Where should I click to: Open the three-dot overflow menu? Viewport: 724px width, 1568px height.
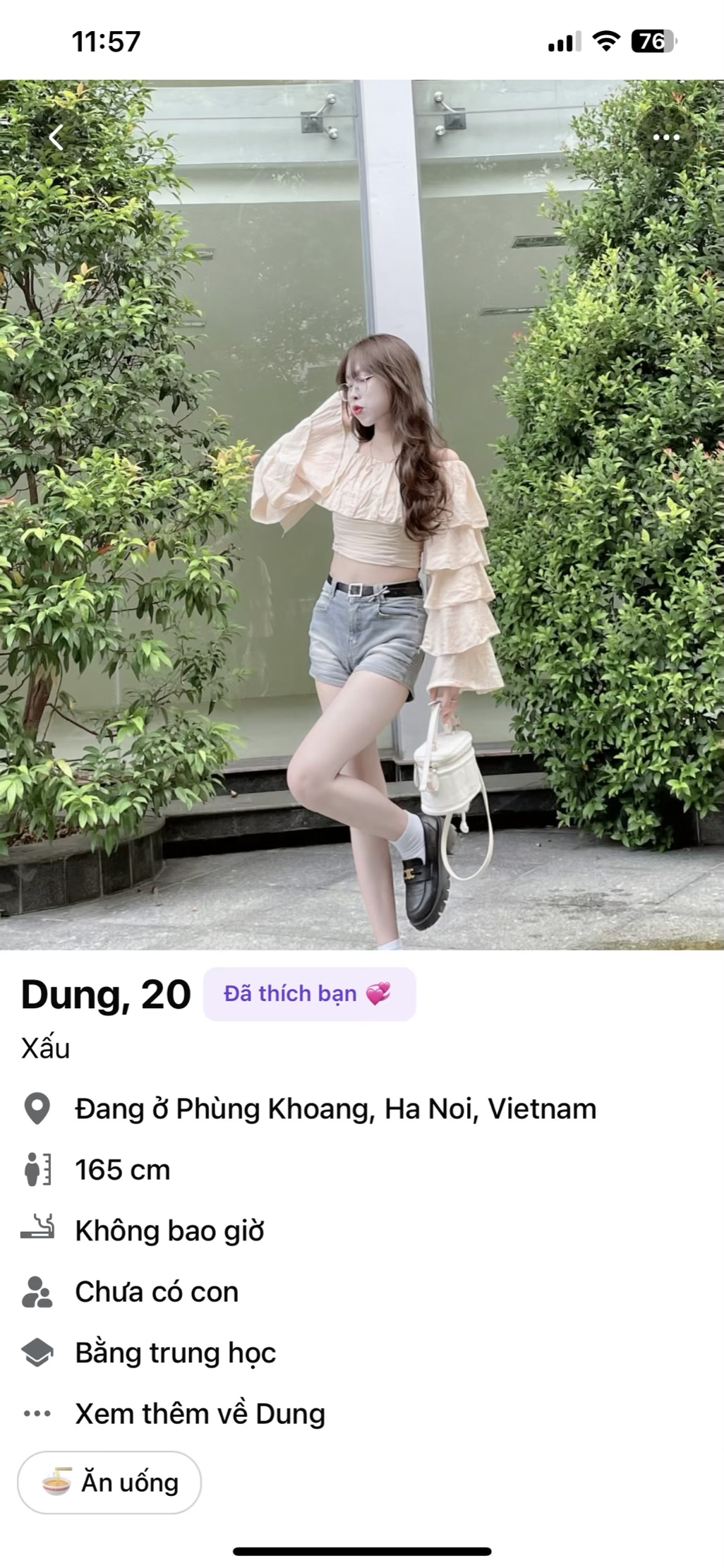click(665, 138)
